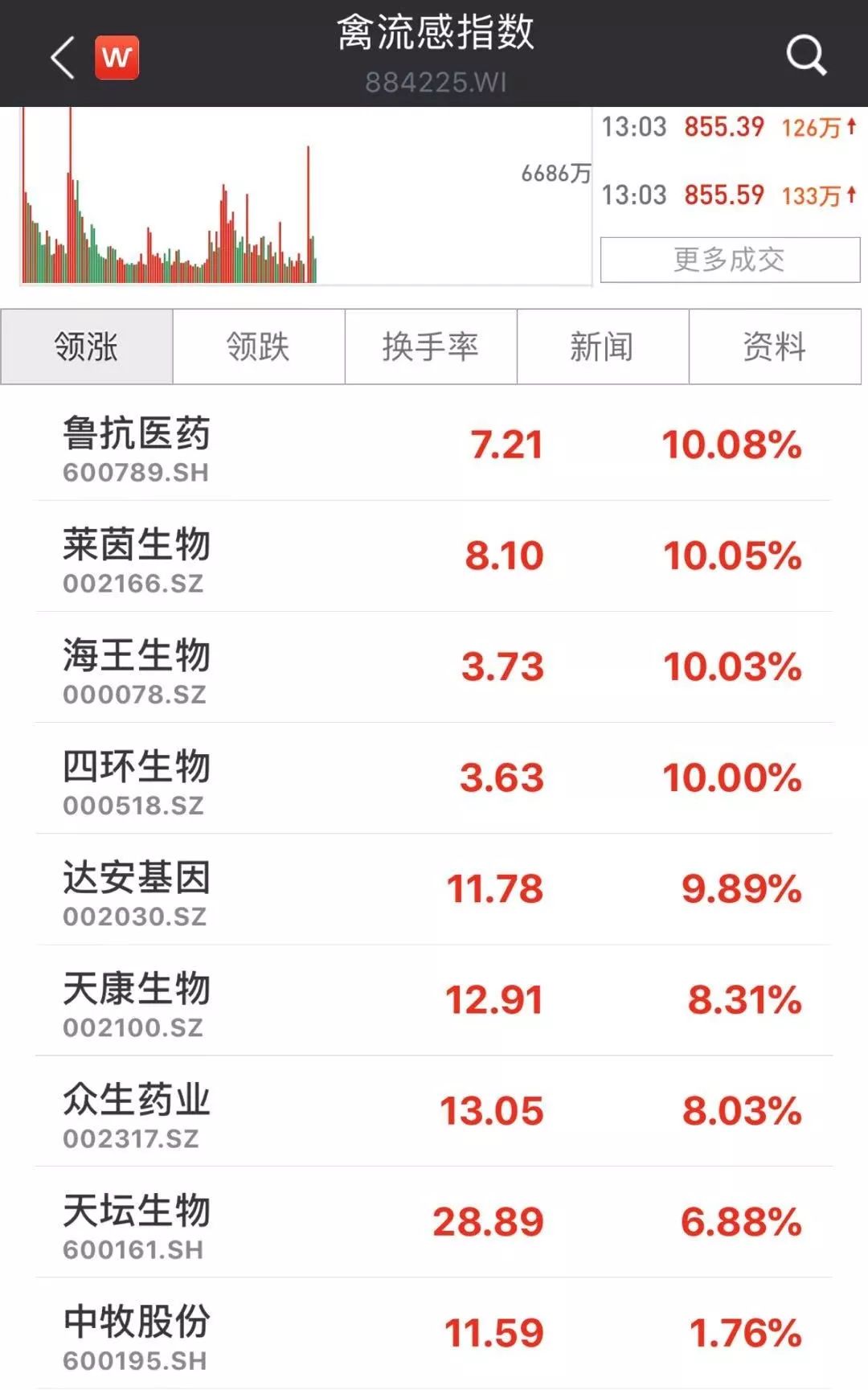Screen dimensions: 868x1390
Task: Switch to the 换手率 tab
Action: pos(430,347)
